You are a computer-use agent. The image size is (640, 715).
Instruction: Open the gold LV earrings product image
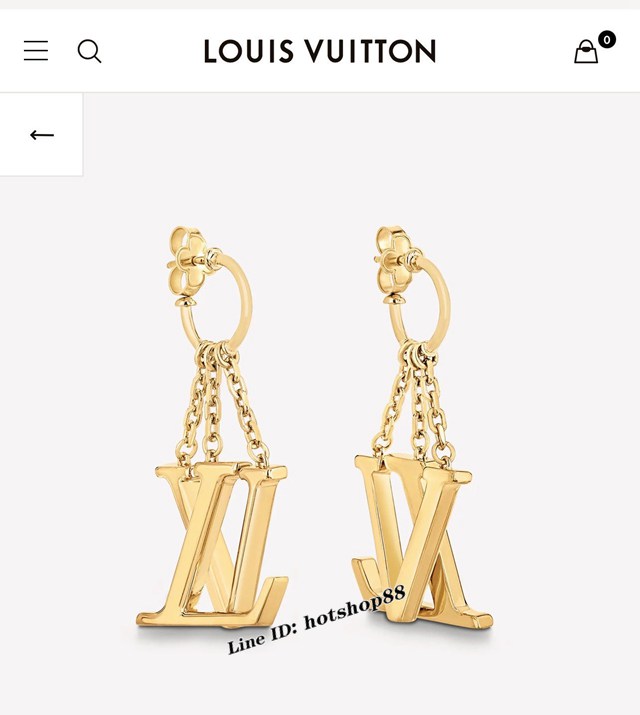(318, 430)
